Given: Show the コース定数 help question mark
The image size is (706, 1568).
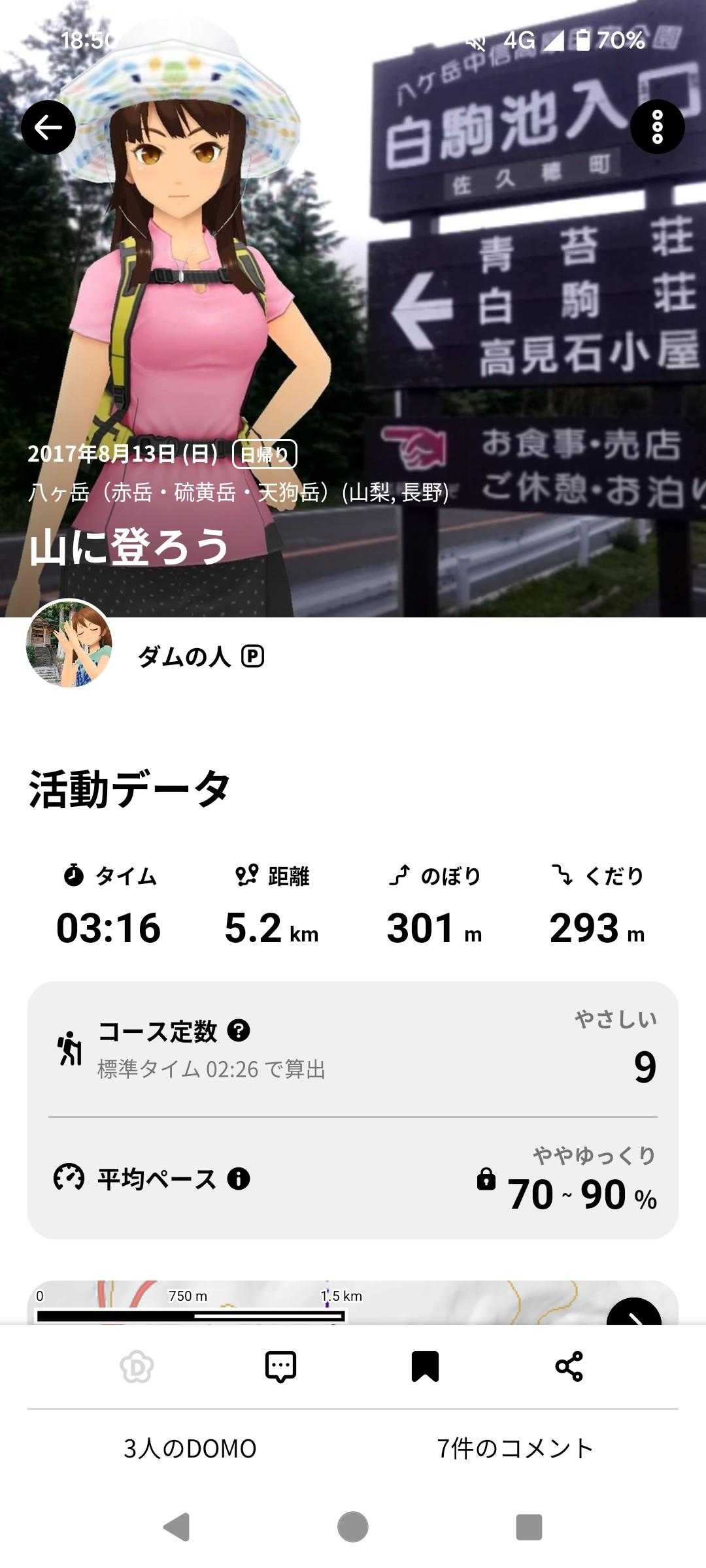Looking at the screenshot, I should click(x=239, y=1030).
